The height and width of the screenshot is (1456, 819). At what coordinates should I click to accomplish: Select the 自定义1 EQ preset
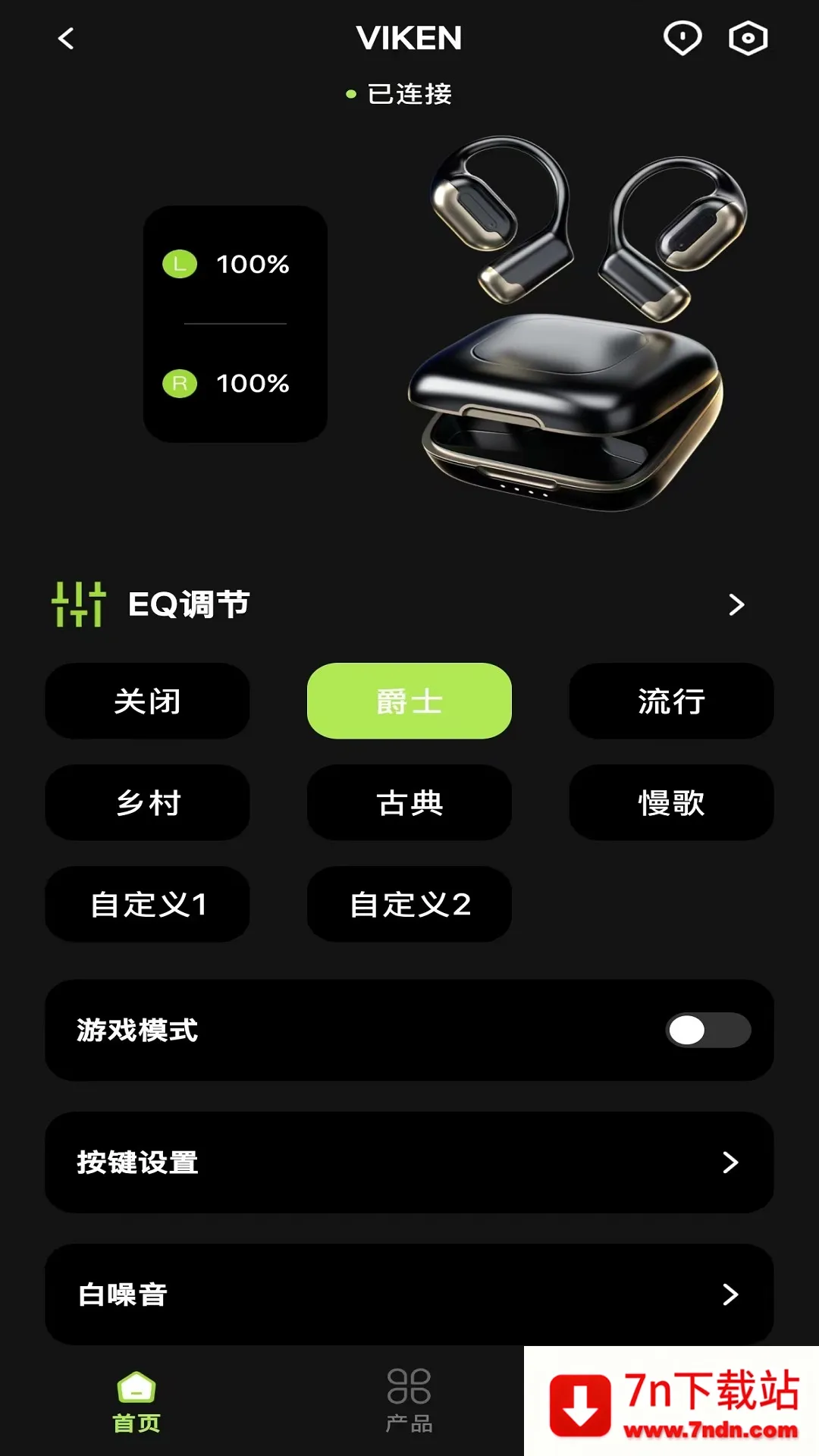coord(148,904)
